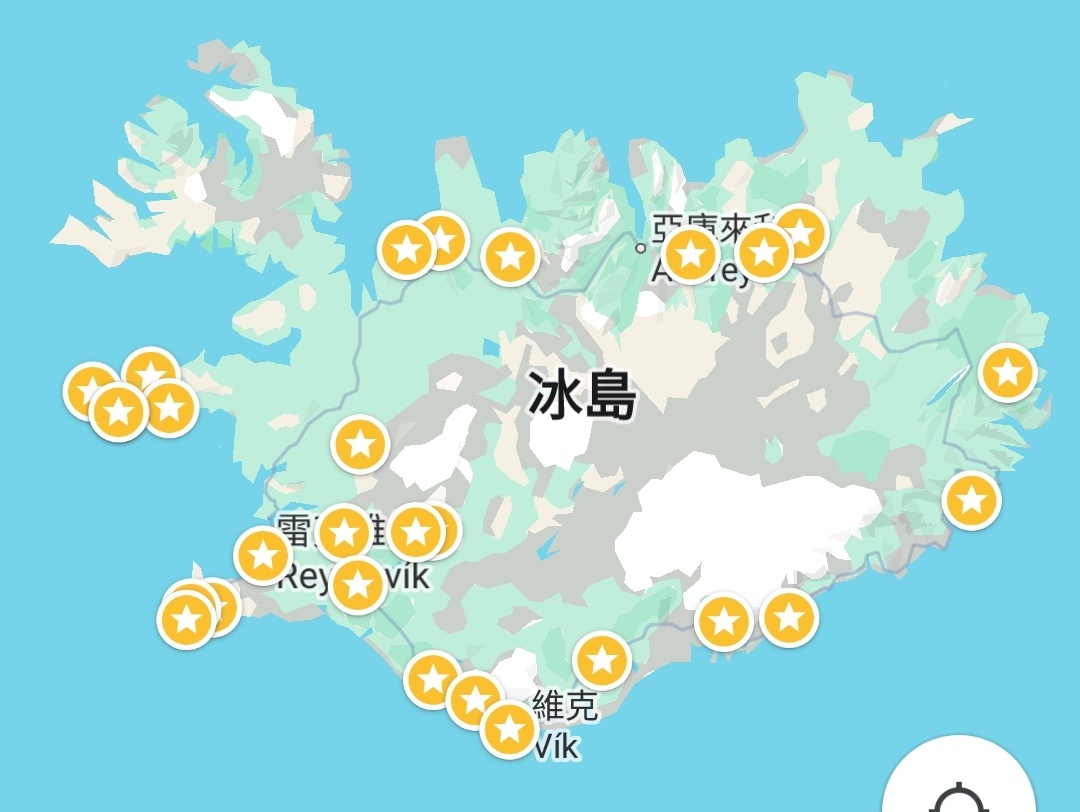Image resolution: width=1080 pixels, height=812 pixels.
Task: Open the starred place just west of Reykjavík's label
Action: 262,555
